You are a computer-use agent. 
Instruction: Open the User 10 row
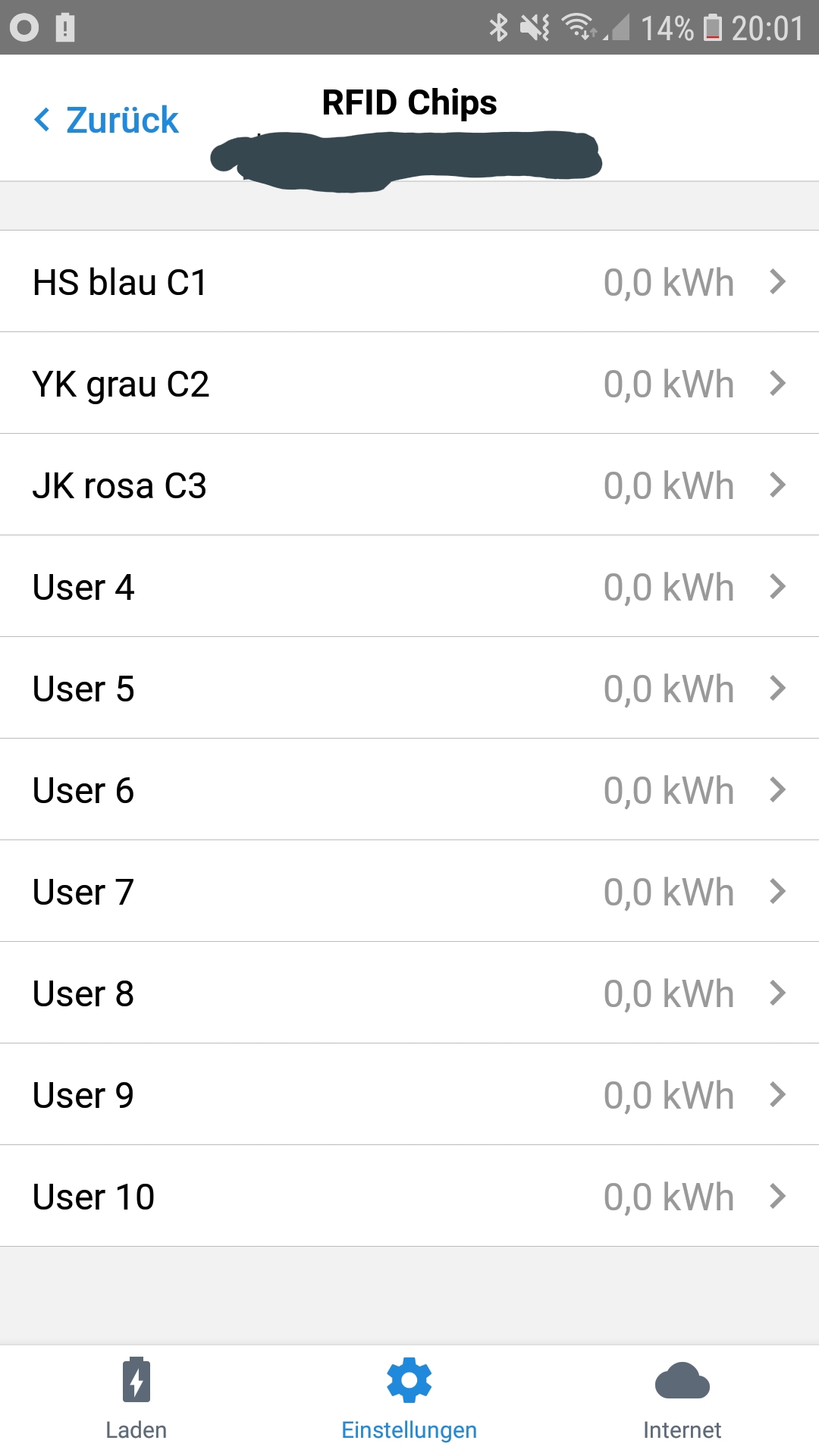409,1197
